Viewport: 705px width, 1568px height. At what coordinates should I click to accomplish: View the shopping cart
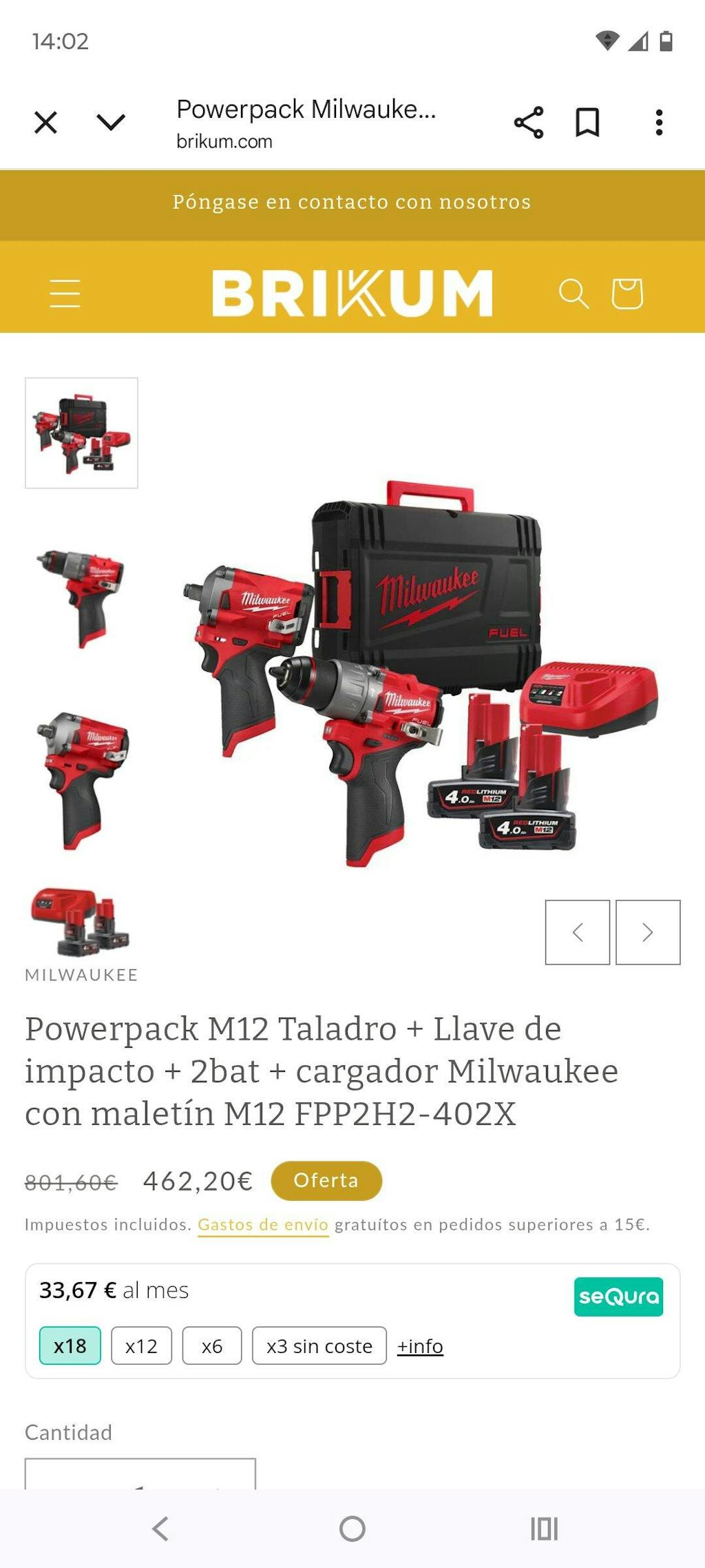tap(627, 293)
